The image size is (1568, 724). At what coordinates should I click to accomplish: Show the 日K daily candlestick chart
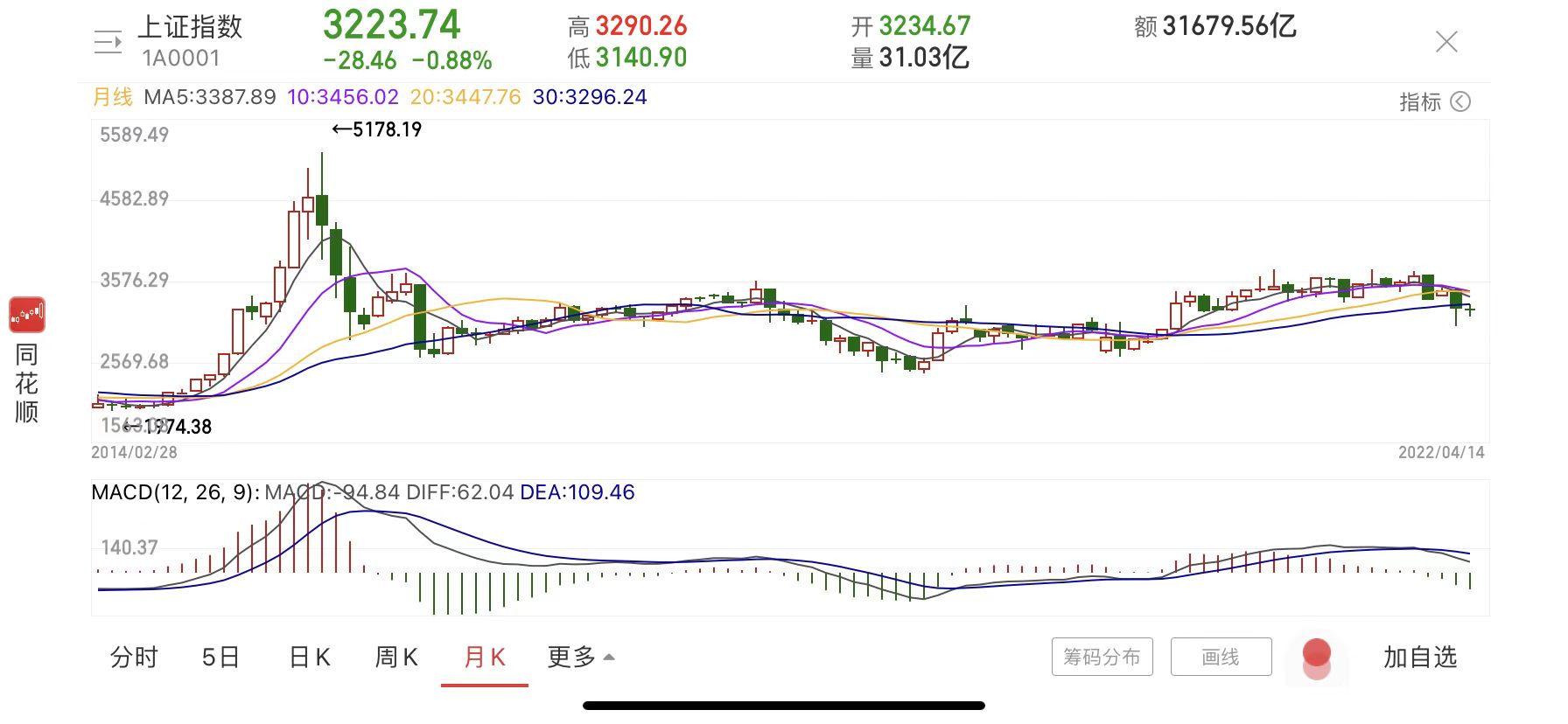(310, 658)
